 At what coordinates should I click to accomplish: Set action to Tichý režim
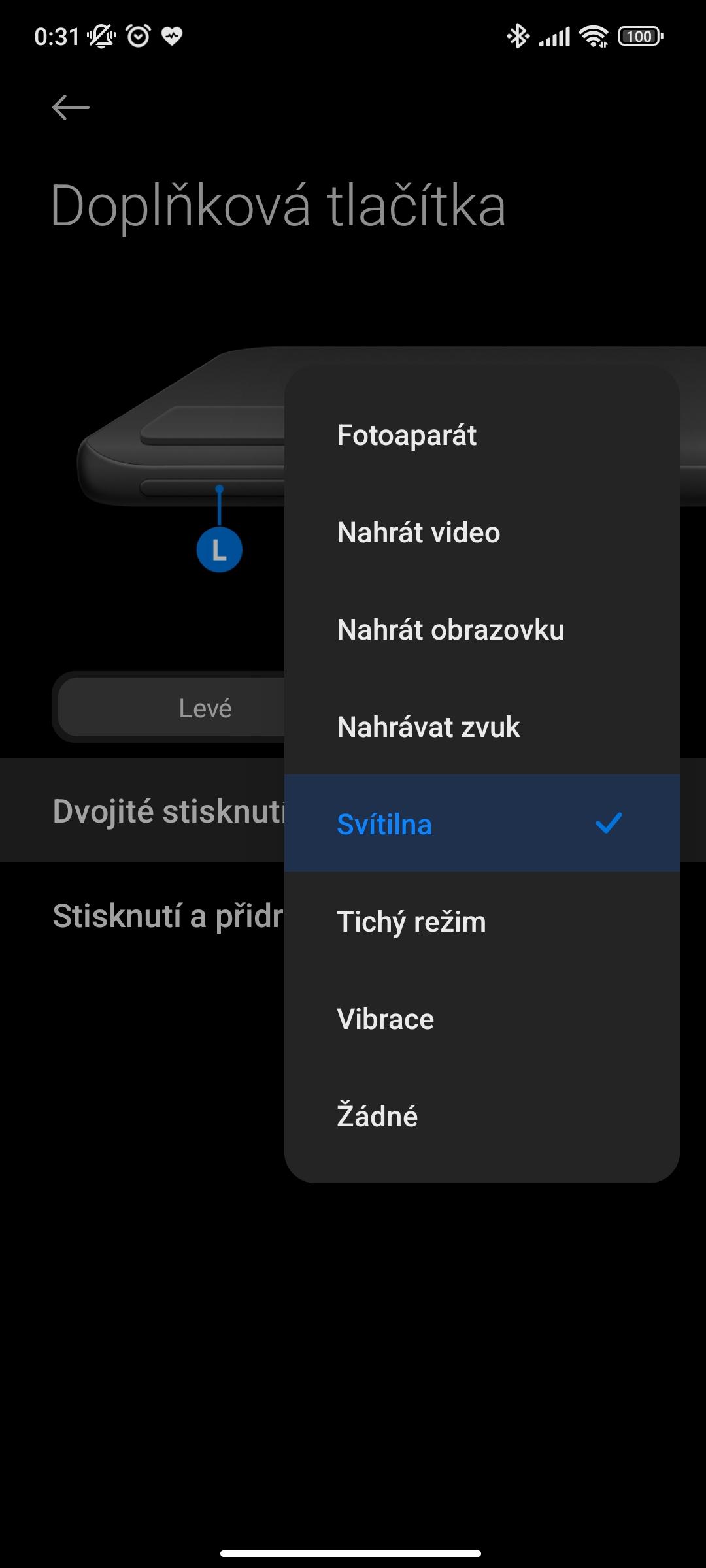[482, 921]
